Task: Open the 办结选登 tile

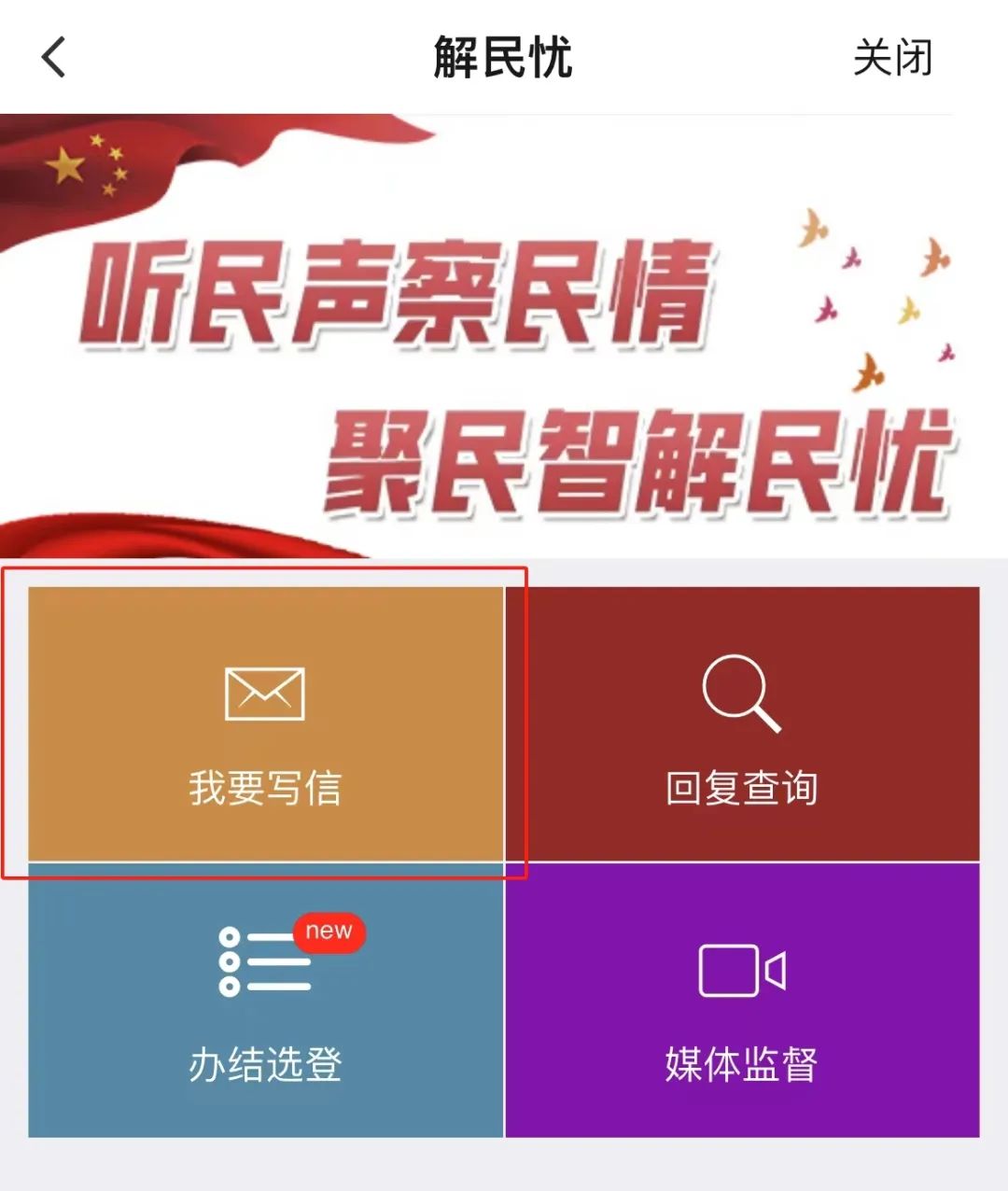Action: point(266,1001)
